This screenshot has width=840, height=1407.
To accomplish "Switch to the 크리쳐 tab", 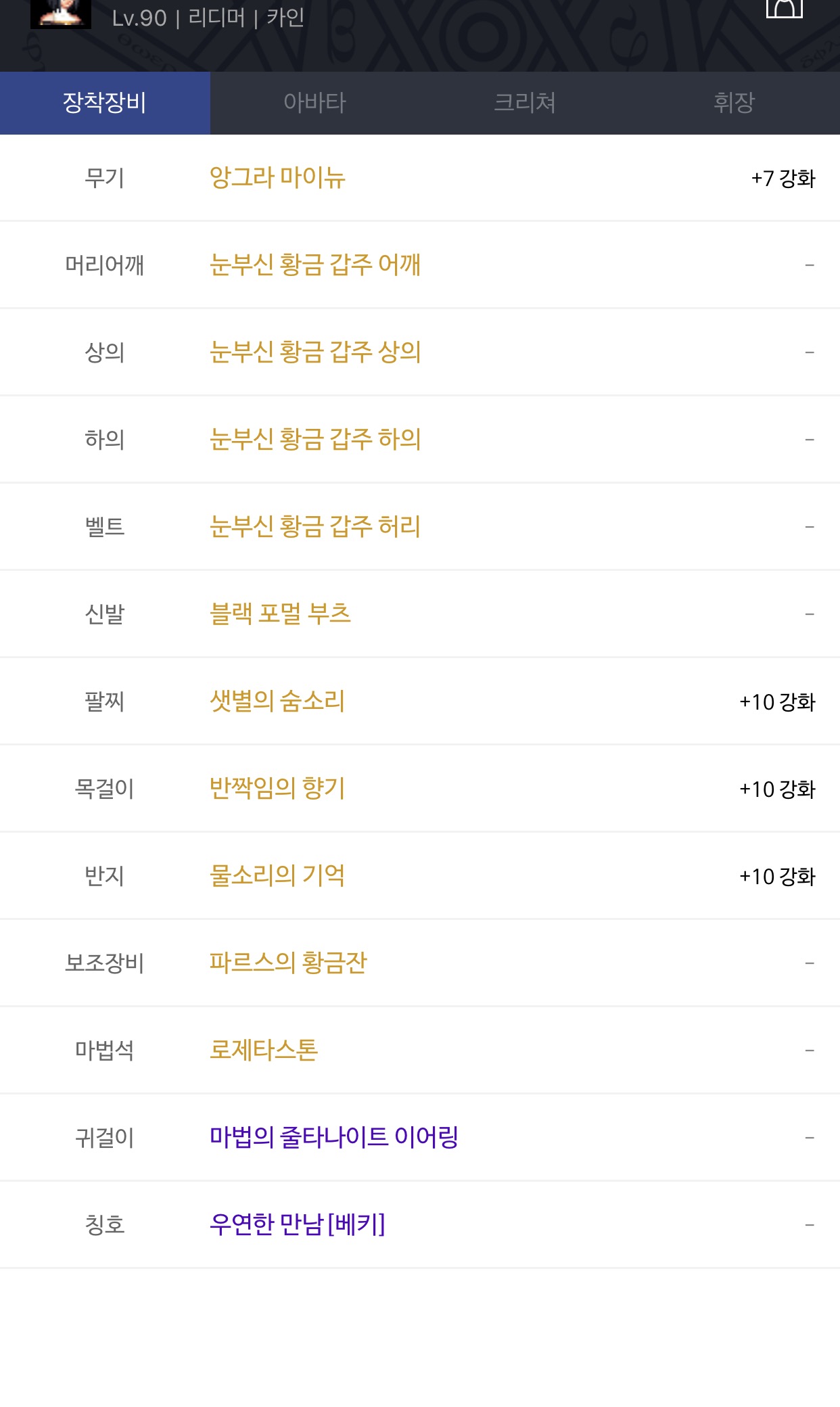I will (525, 103).
